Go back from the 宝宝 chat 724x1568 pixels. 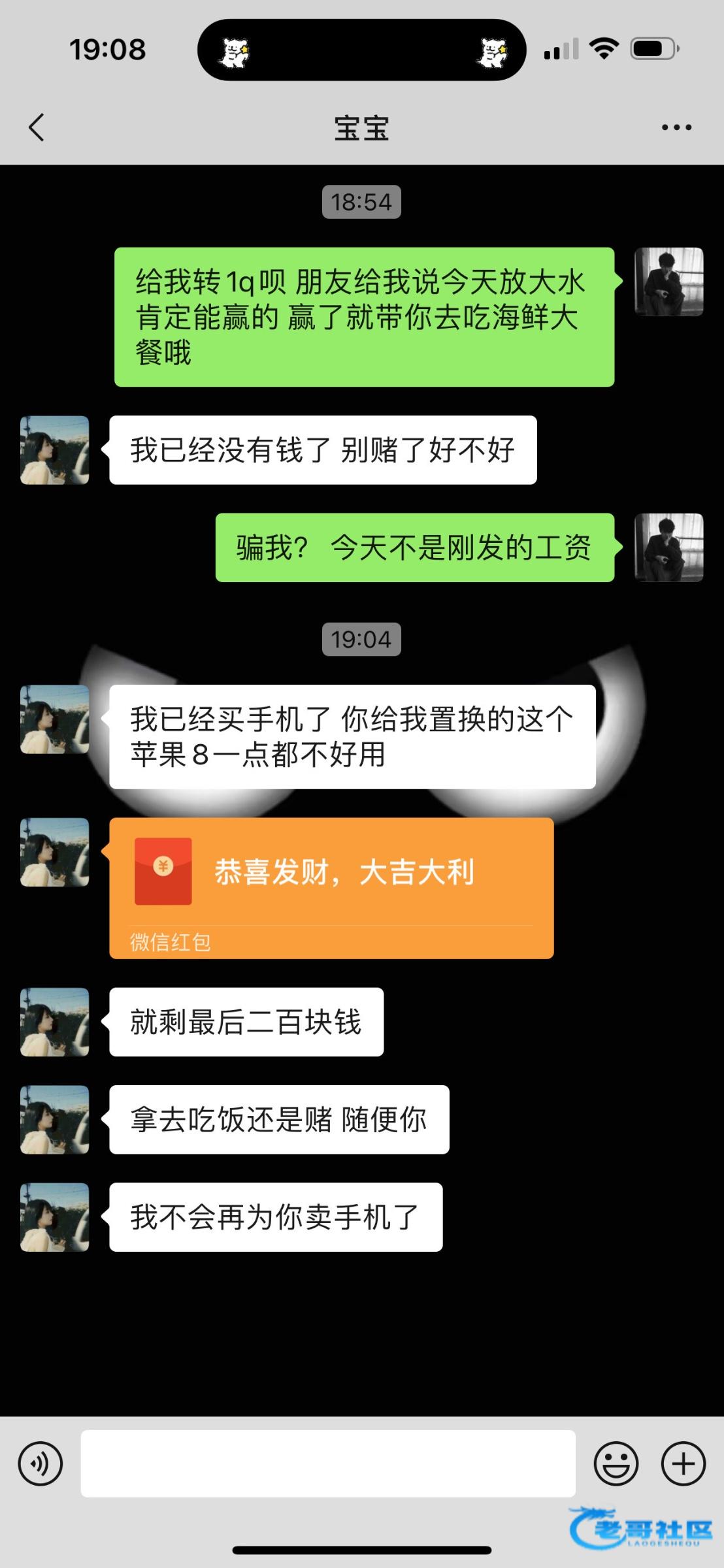[x=37, y=127]
